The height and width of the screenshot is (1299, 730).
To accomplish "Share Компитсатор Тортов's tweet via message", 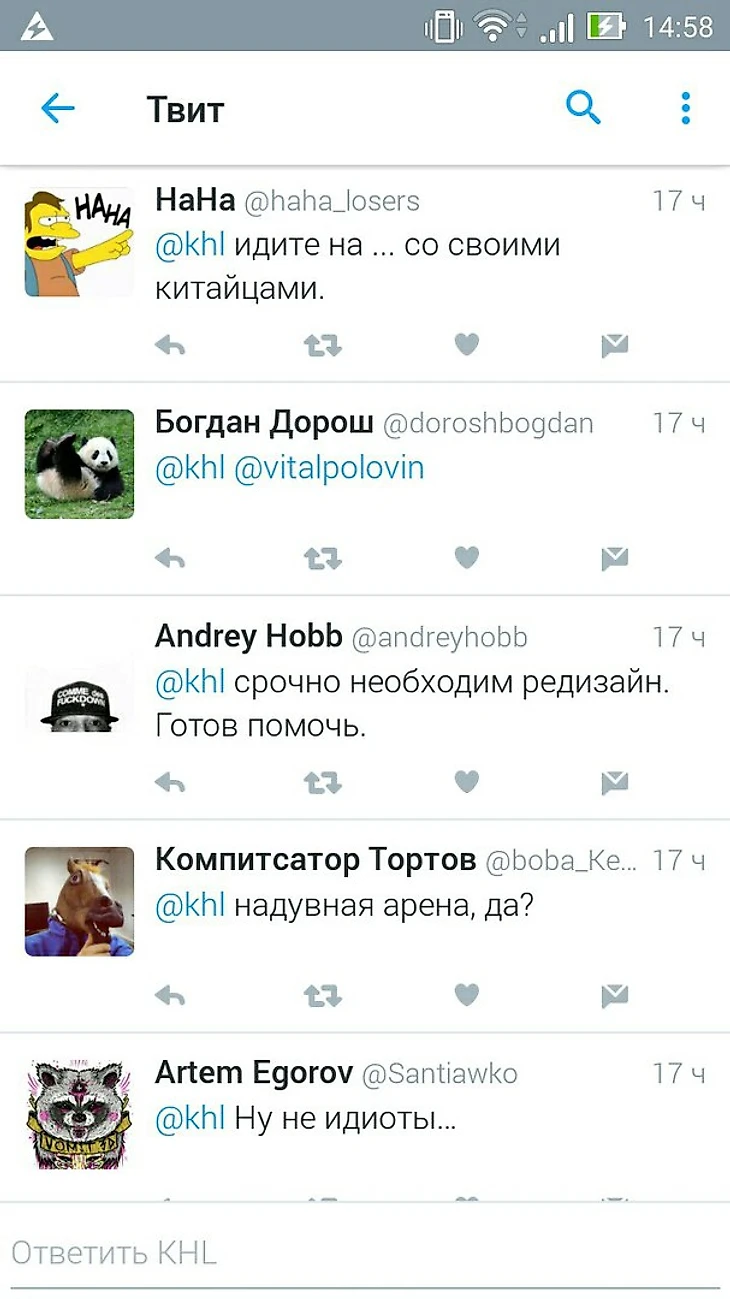I will point(614,995).
